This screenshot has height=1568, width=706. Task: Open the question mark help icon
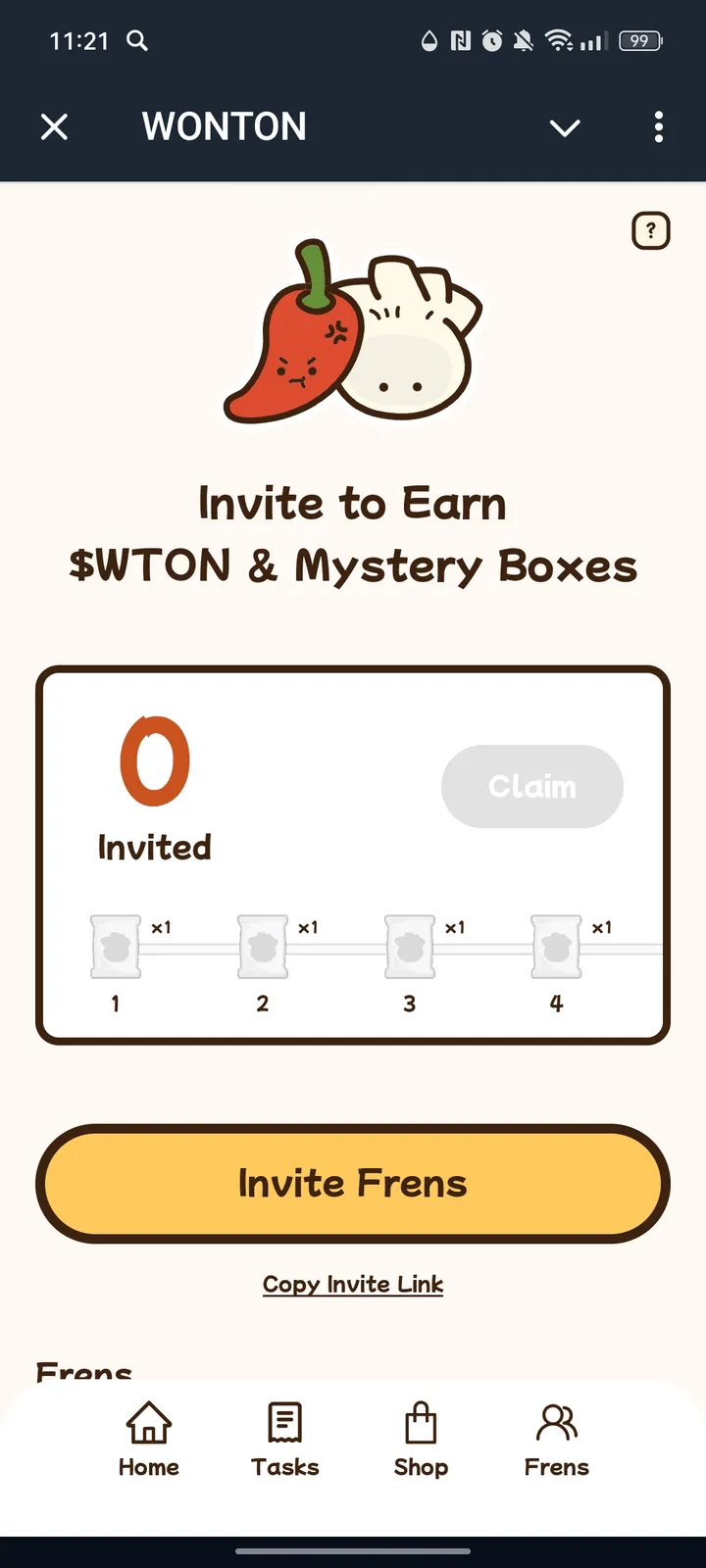651,231
